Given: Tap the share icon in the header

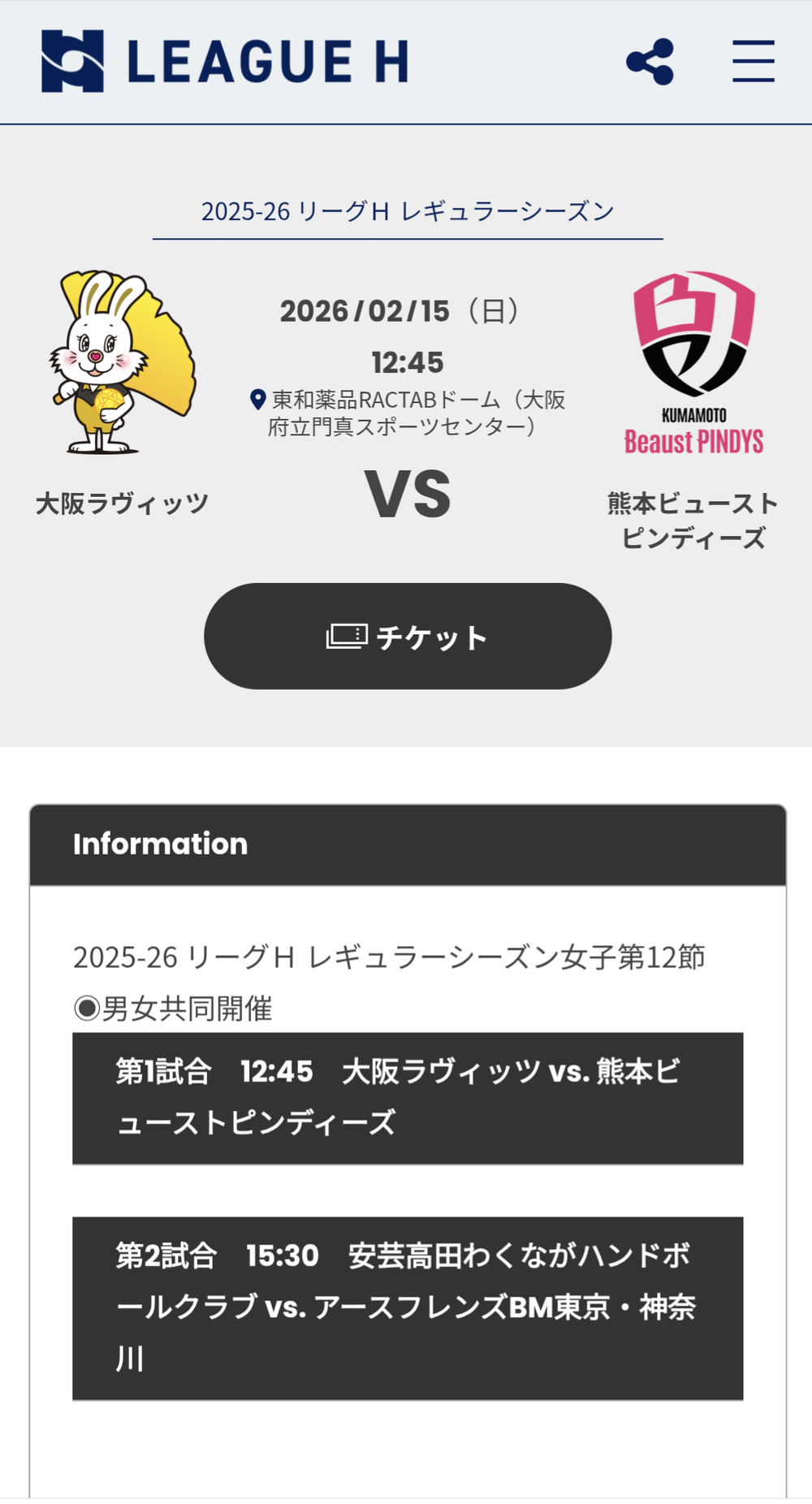Looking at the screenshot, I should click(x=650, y=62).
